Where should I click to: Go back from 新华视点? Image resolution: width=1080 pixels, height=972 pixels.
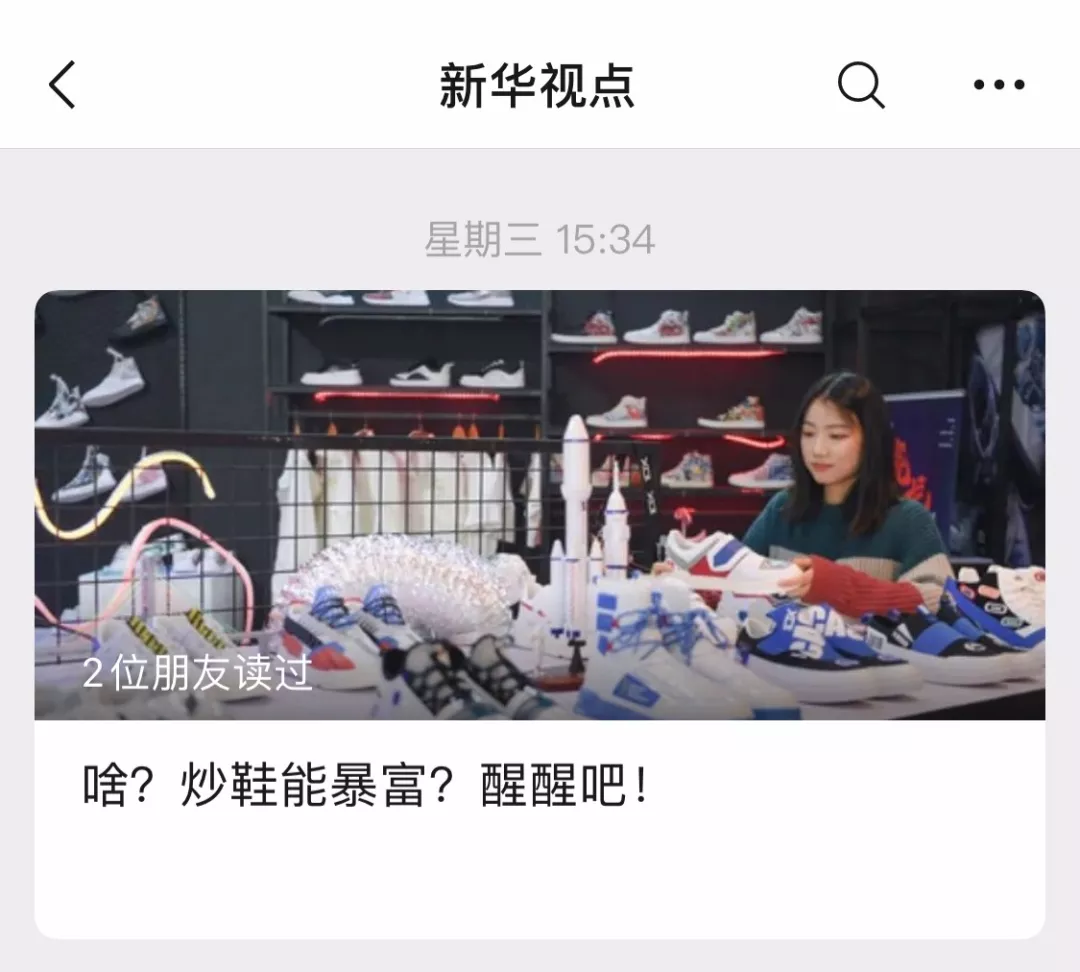[62, 85]
